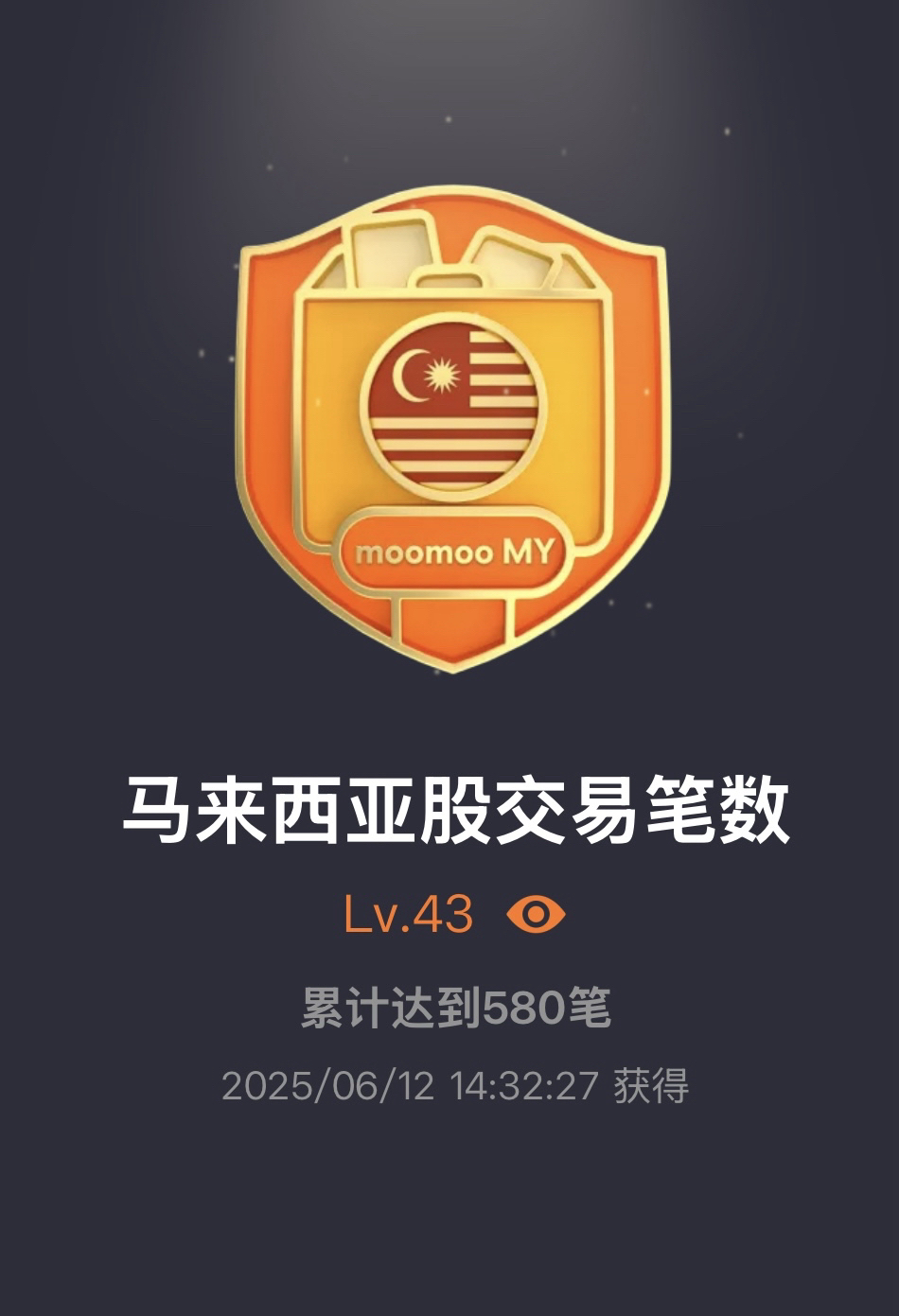Toggle badge visibility eye icon next to Lv.43

(x=536, y=915)
